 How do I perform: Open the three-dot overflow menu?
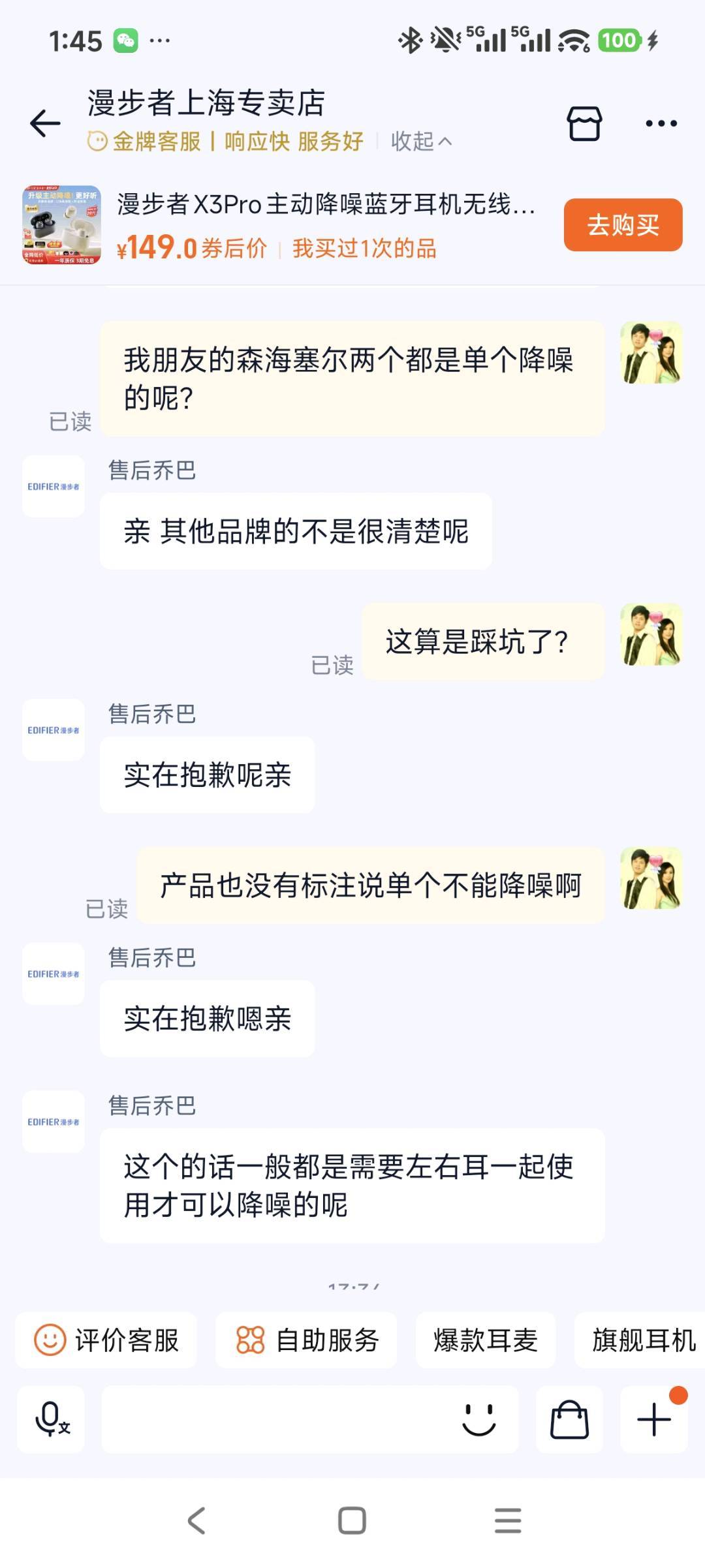(x=661, y=123)
